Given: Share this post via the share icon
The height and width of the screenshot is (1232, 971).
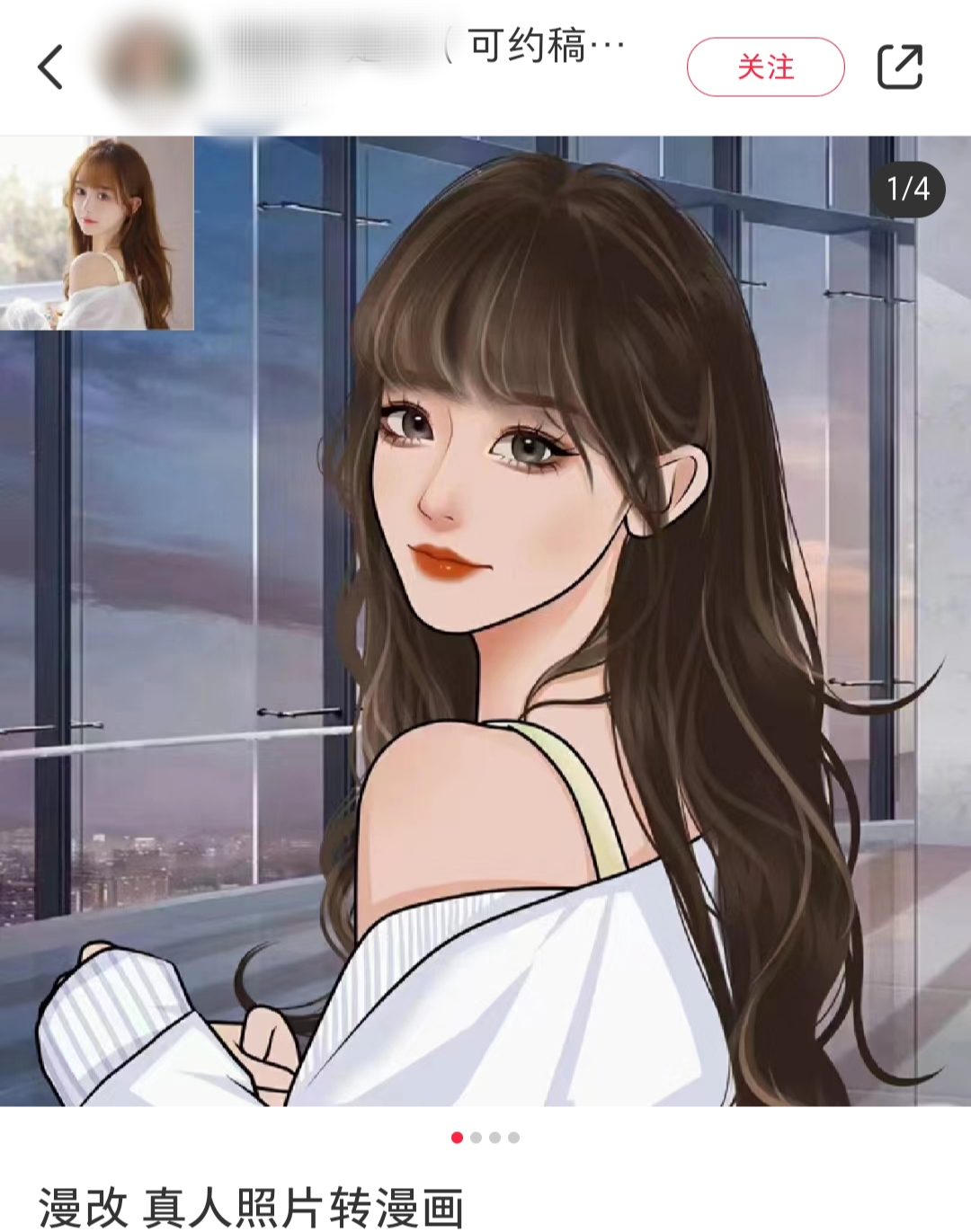Looking at the screenshot, I should pos(899,66).
